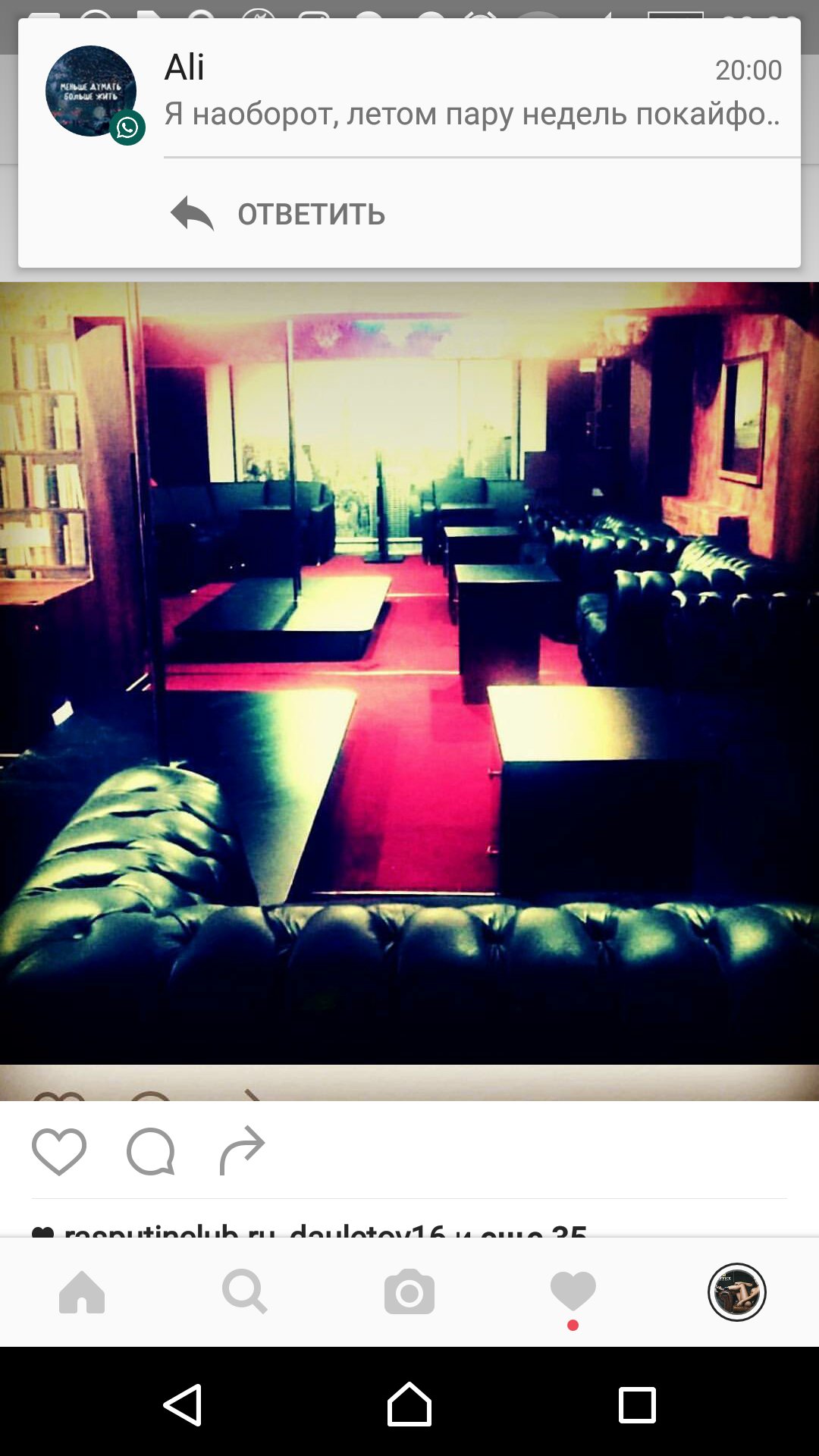The width and height of the screenshot is (819, 1456).
Task: Open comments on the post
Action: point(150,1151)
